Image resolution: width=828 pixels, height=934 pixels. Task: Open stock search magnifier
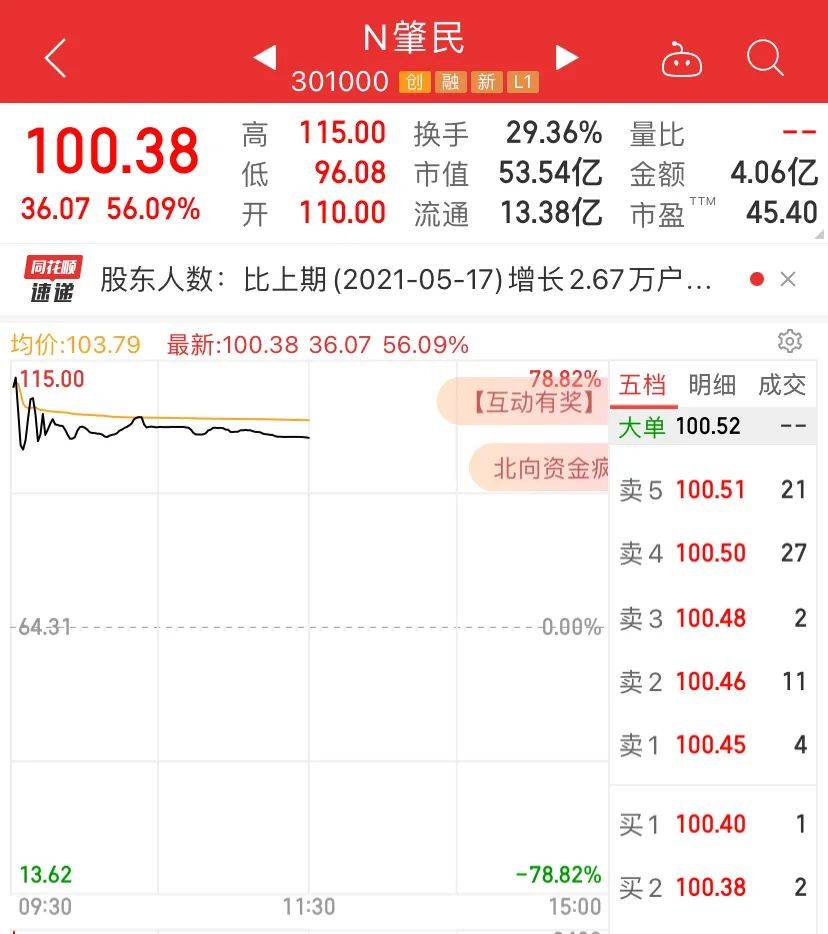pos(765,58)
